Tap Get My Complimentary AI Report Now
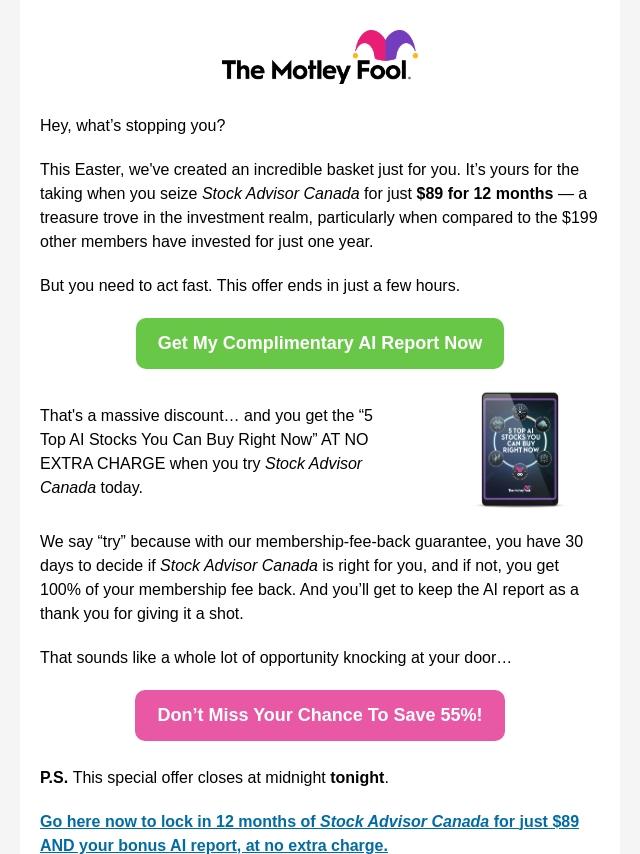The width and height of the screenshot is (640, 854). point(319,343)
